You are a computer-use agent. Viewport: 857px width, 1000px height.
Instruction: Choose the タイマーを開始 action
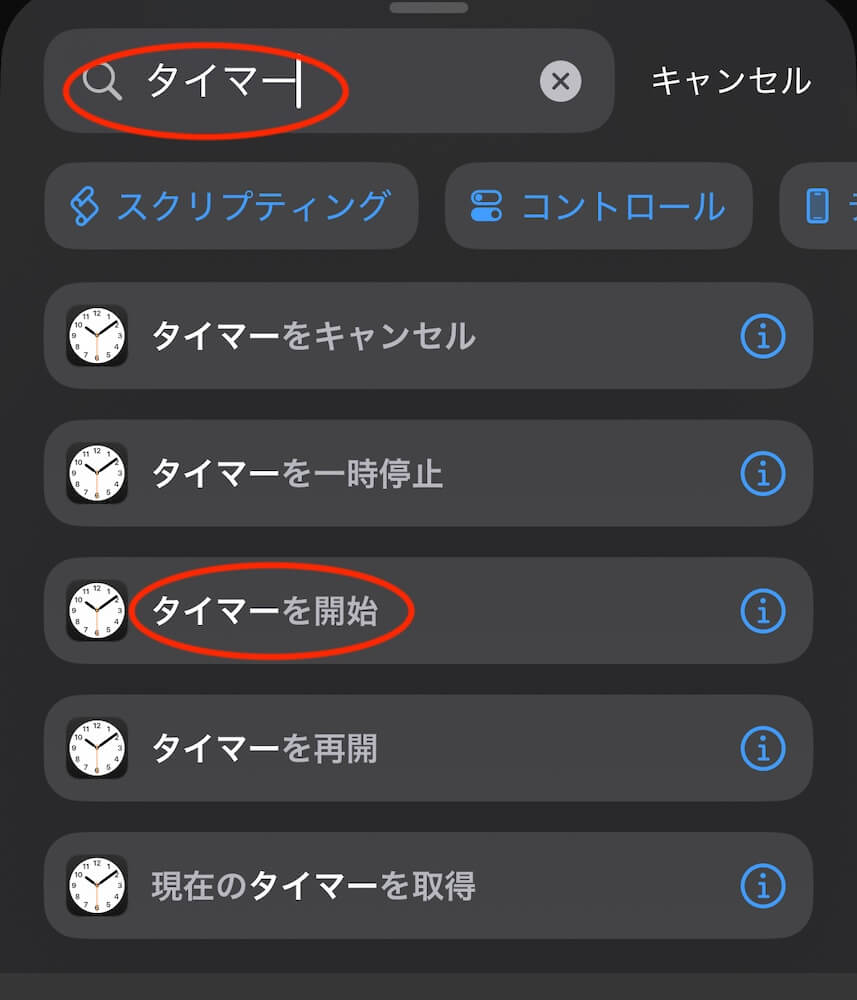400,611
